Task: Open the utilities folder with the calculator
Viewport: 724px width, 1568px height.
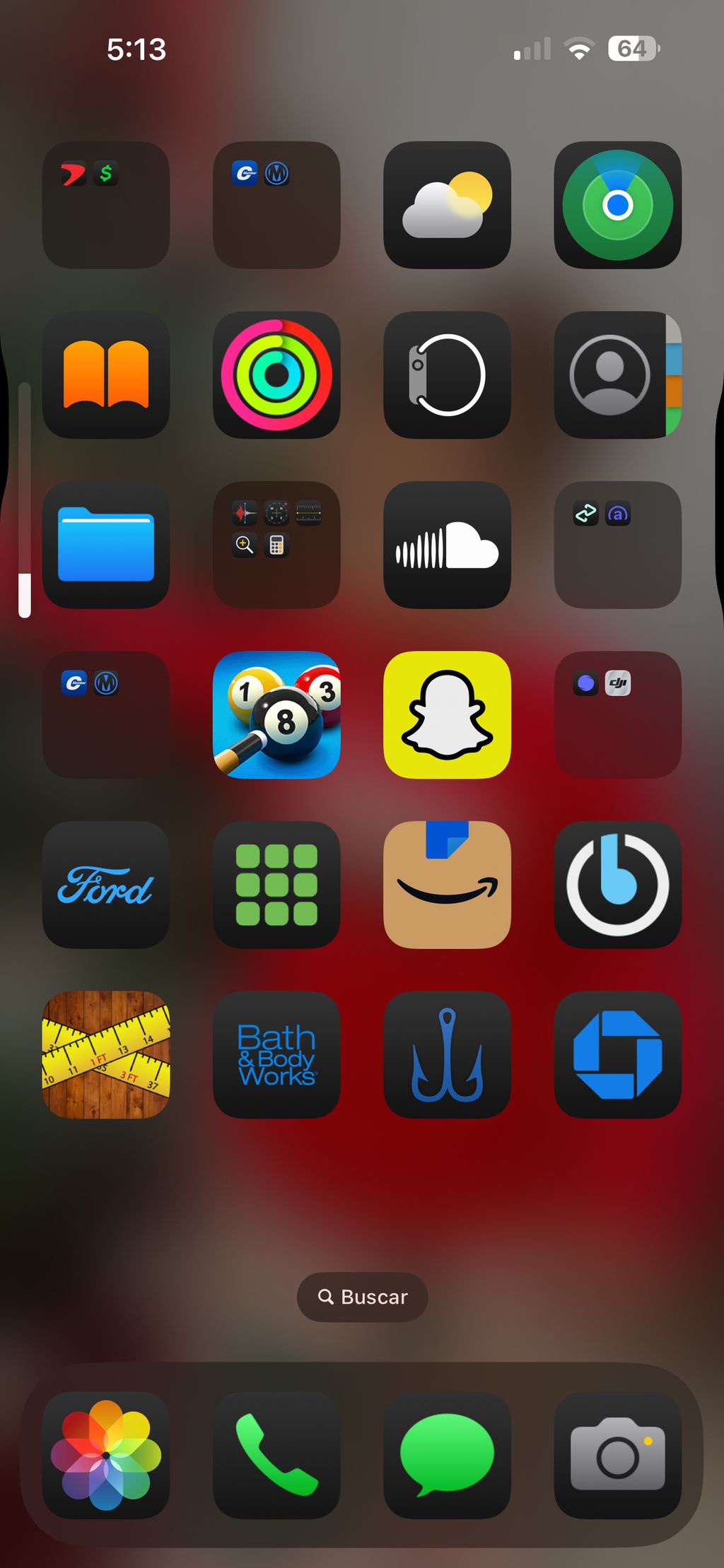Action: pyautogui.click(x=276, y=545)
